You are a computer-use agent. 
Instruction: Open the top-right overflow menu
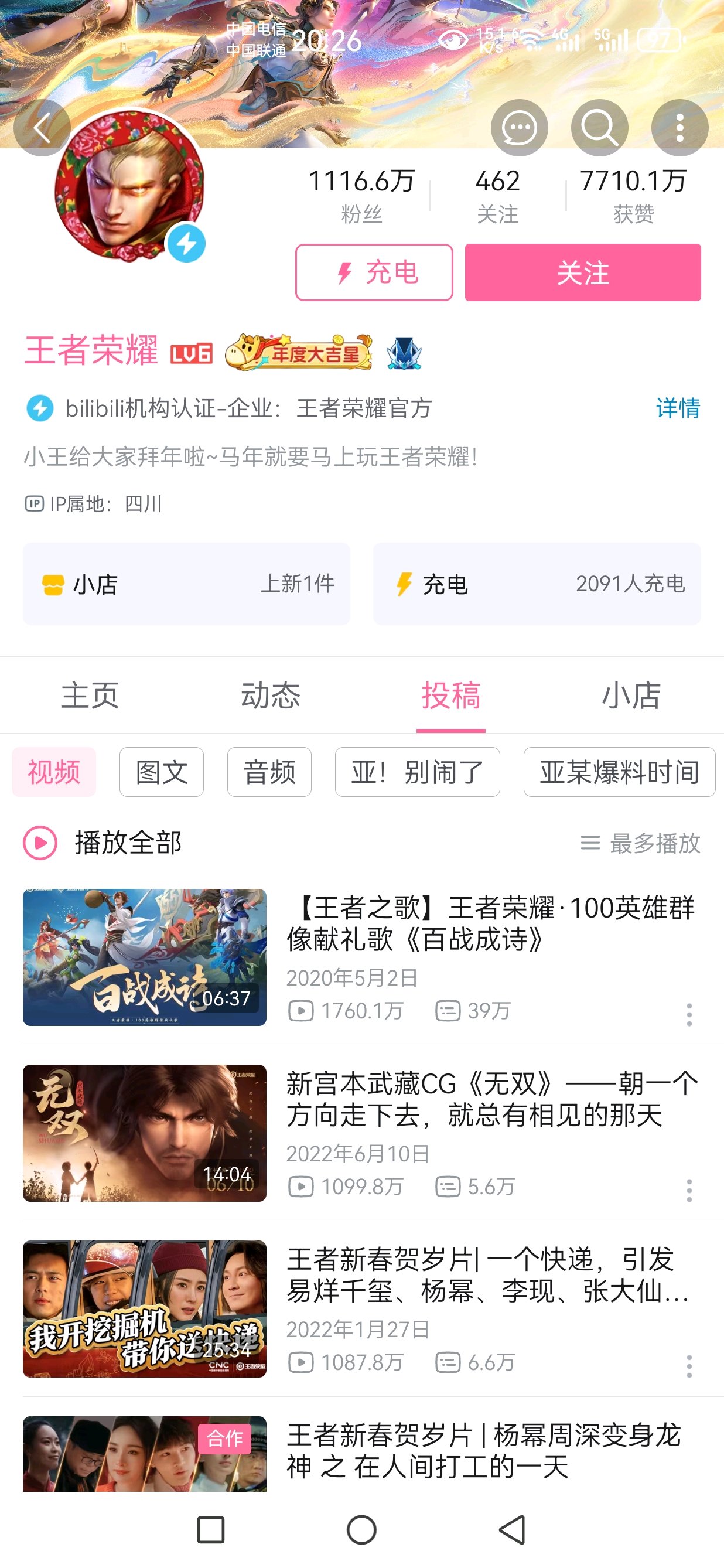point(679,128)
